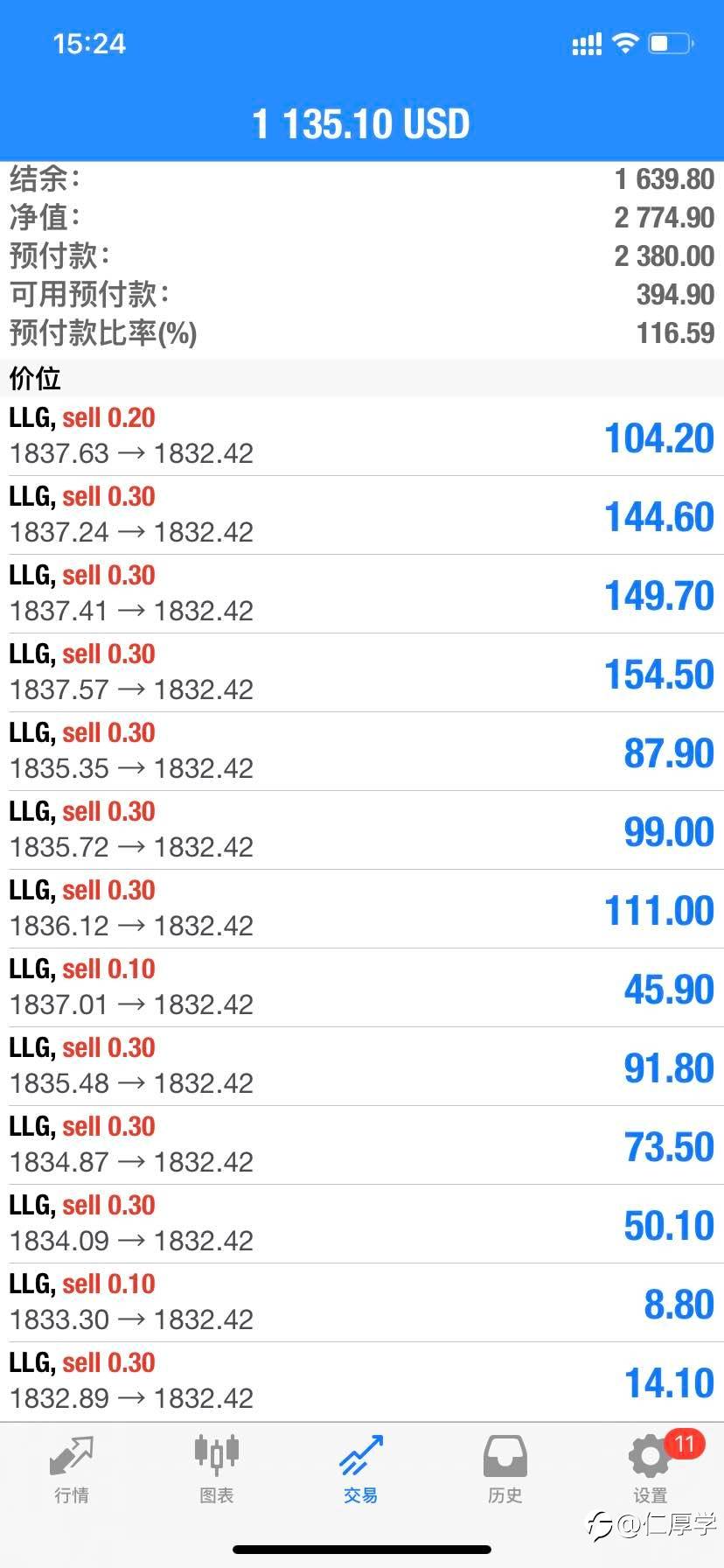Go to the 历史 history tab

pos(505,1470)
